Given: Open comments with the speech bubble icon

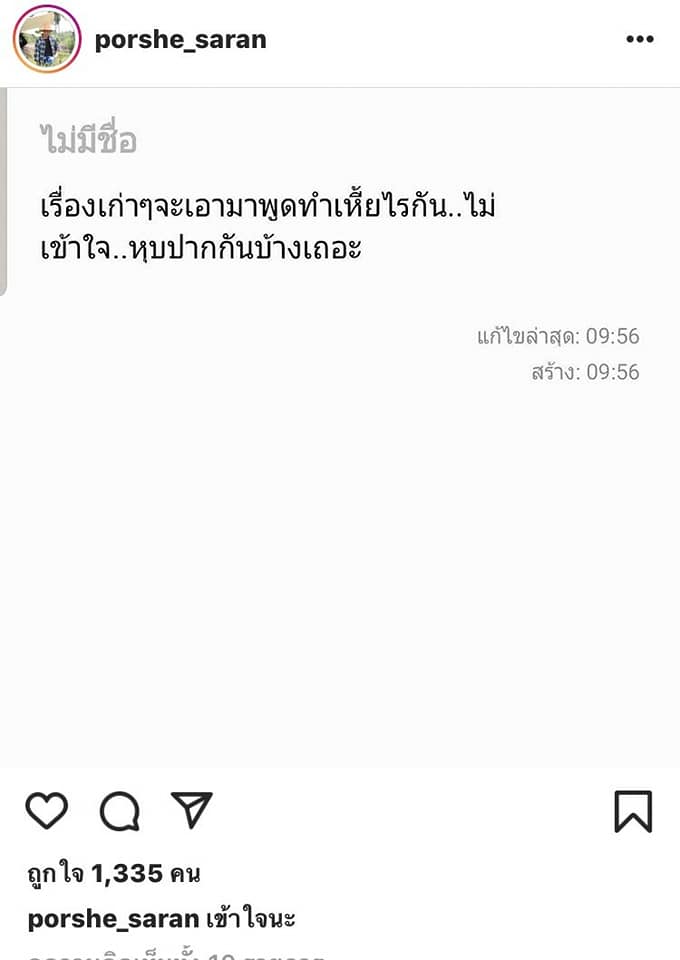Looking at the screenshot, I should click(x=120, y=811).
